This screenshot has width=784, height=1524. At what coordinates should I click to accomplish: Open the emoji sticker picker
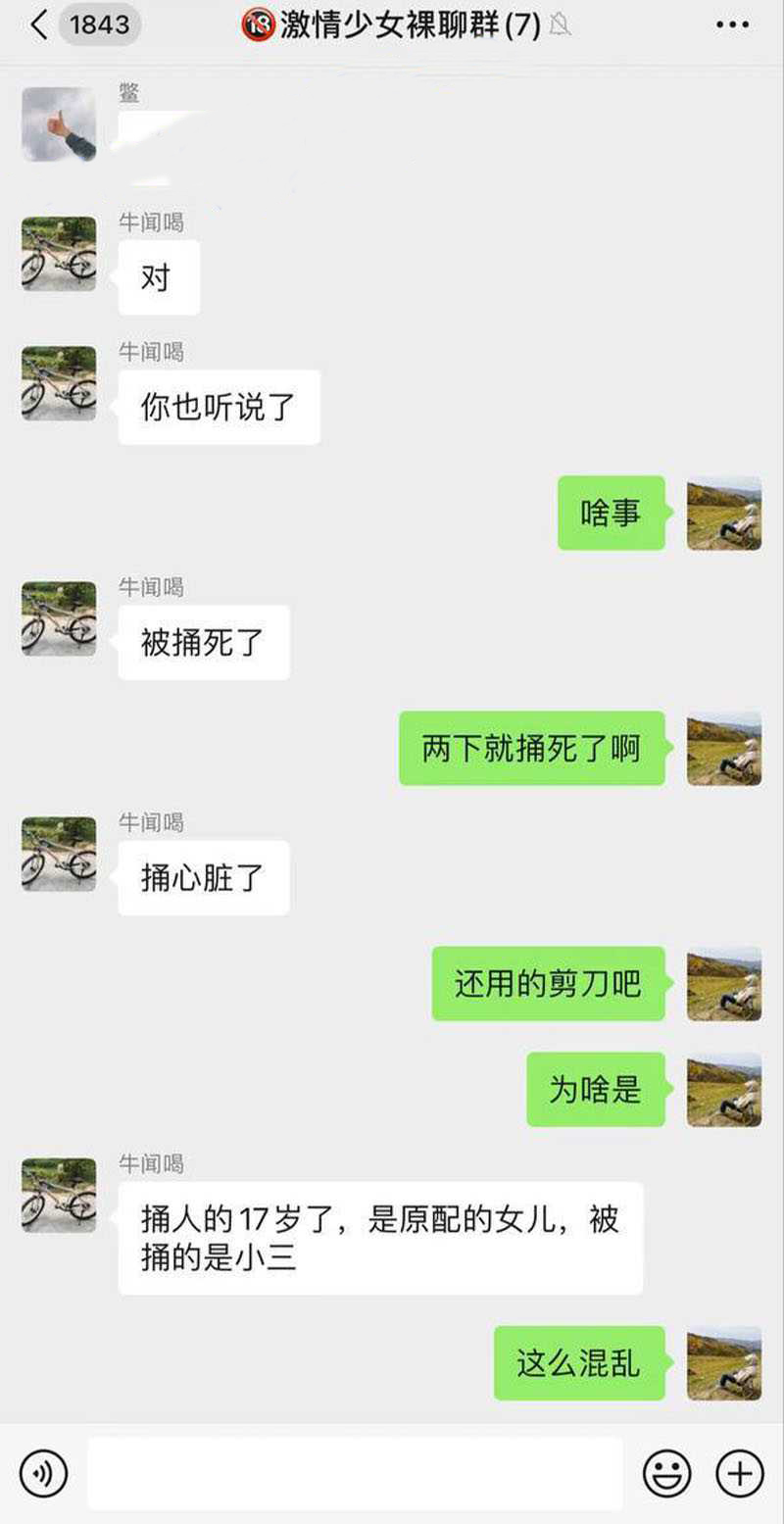[x=666, y=1473]
